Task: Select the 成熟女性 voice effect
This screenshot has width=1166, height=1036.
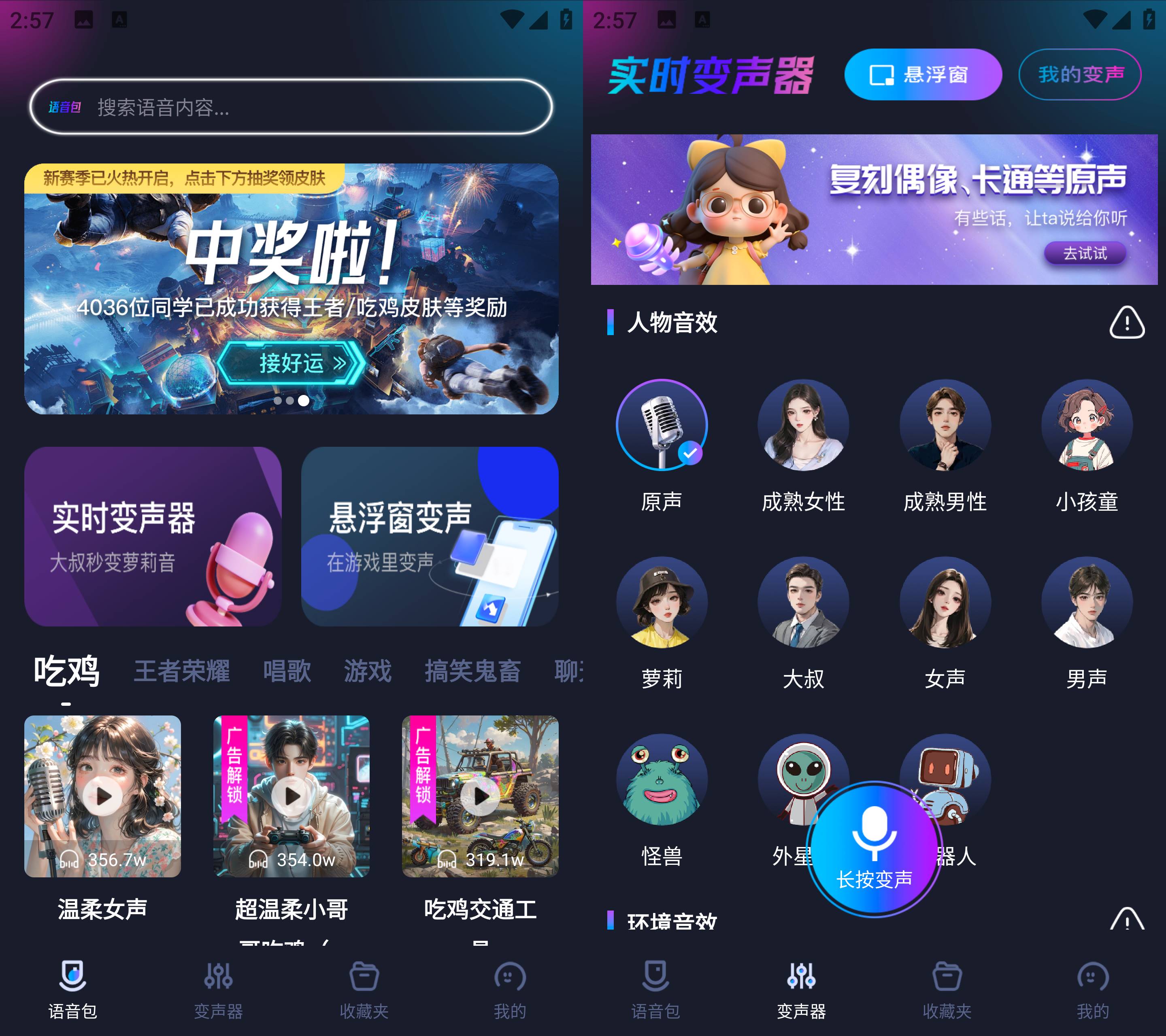Action: click(x=803, y=425)
